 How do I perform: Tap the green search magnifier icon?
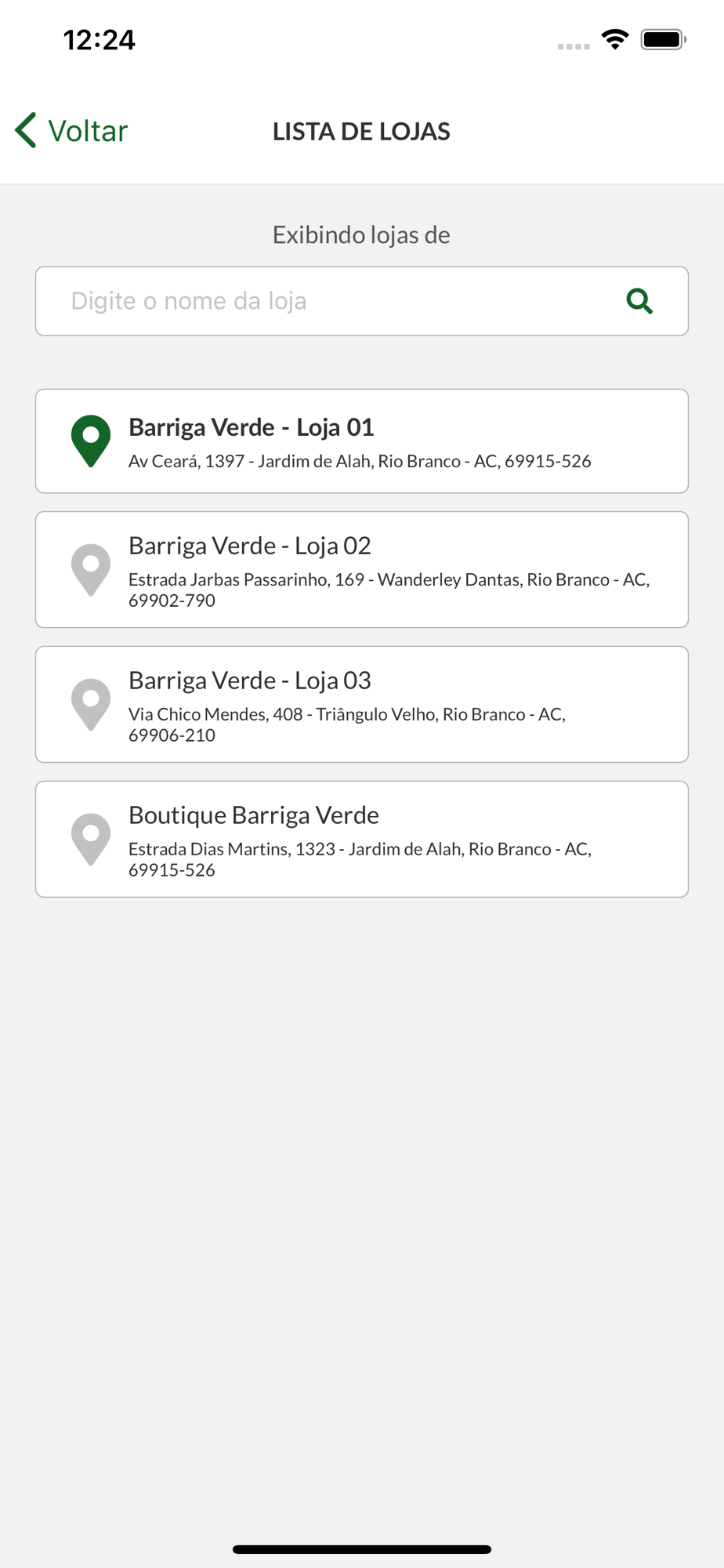point(639,301)
